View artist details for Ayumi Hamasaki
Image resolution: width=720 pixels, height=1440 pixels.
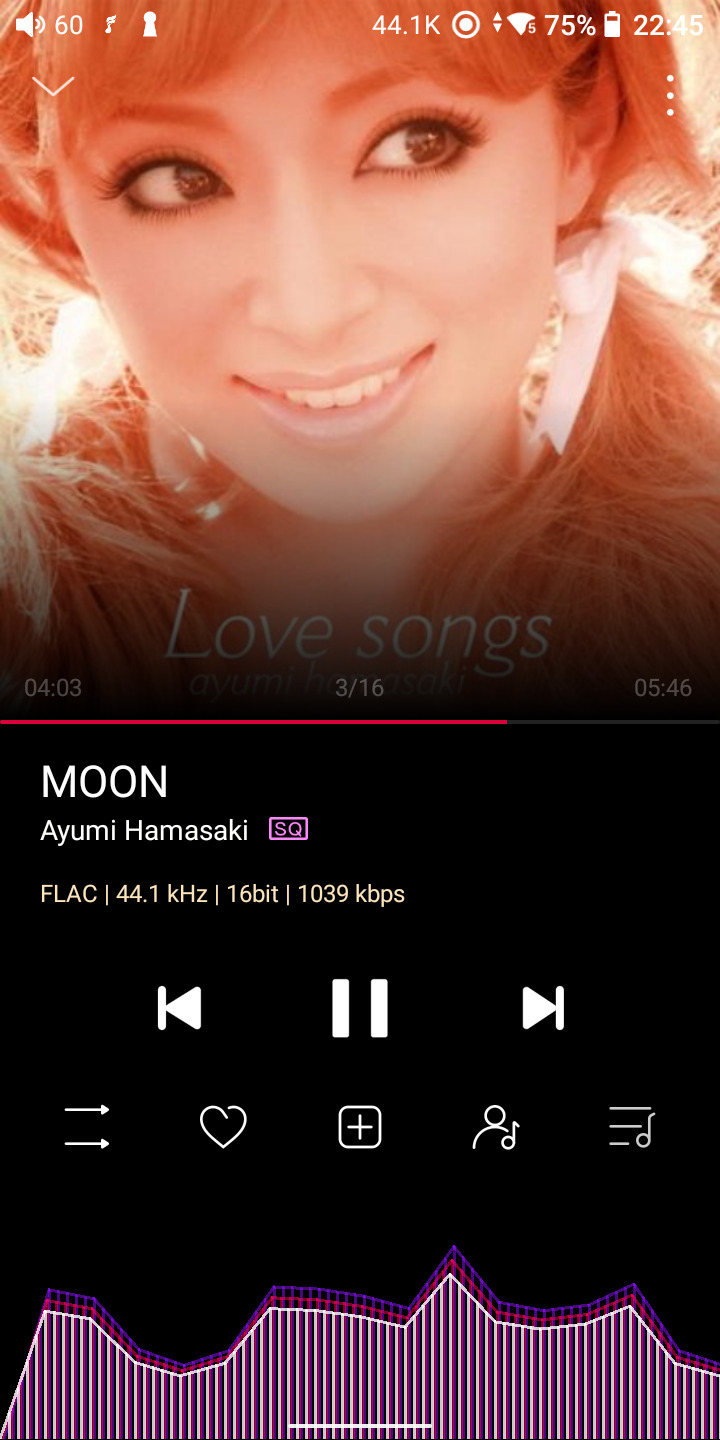pyautogui.click(x=496, y=1127)
